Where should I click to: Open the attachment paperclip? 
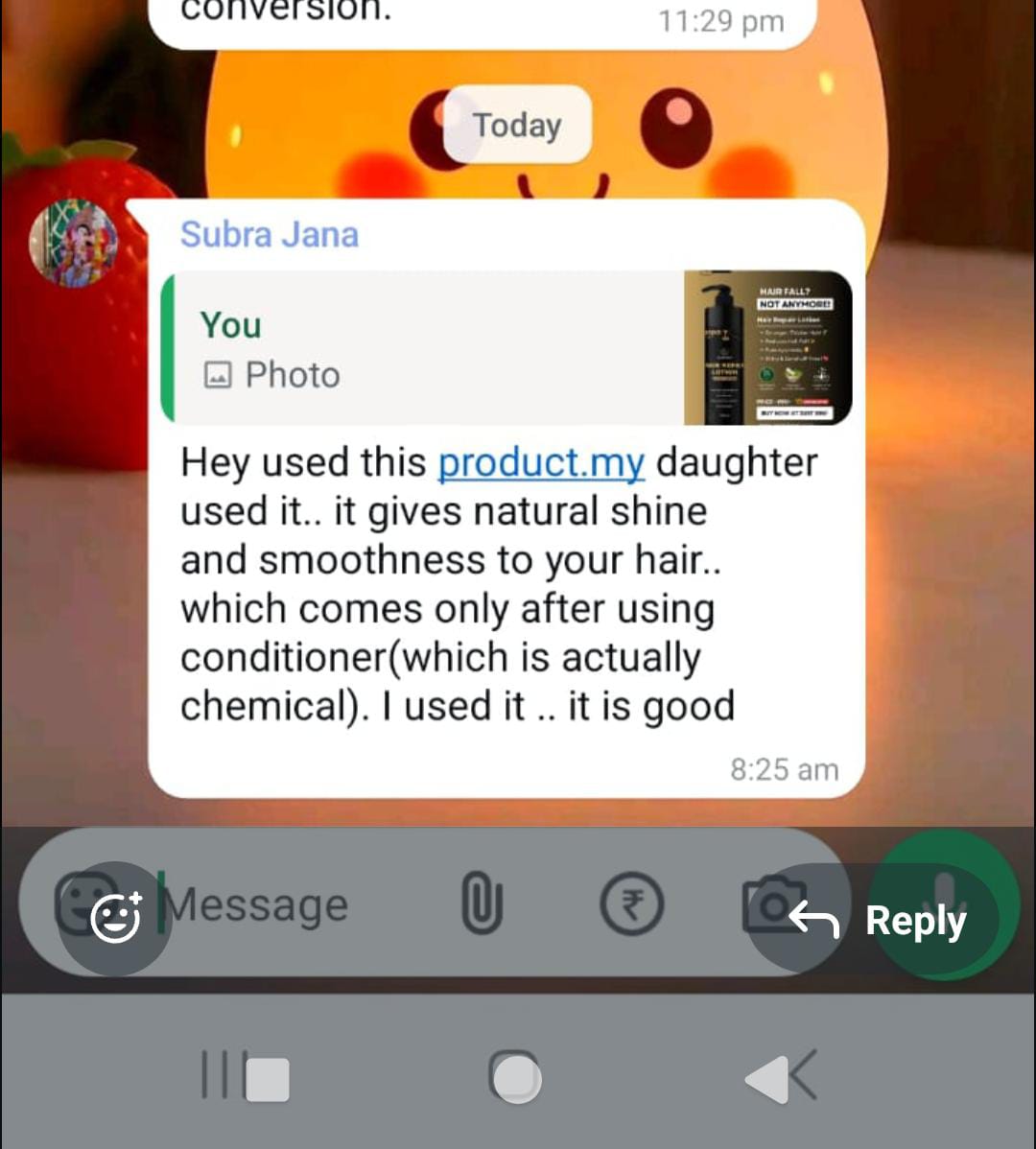pyautogui.click(x=482, y=903)
